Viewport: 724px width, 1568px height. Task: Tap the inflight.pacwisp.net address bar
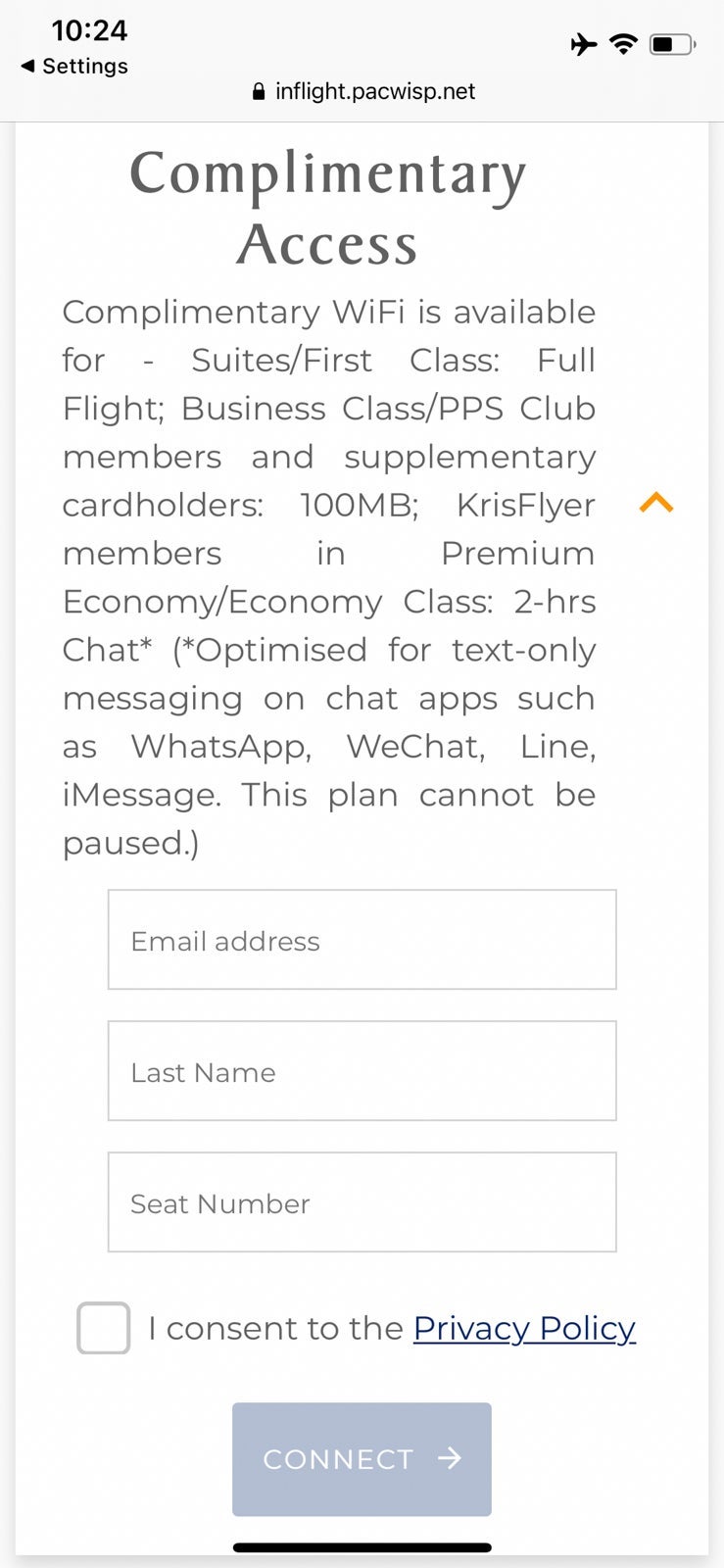363,91
